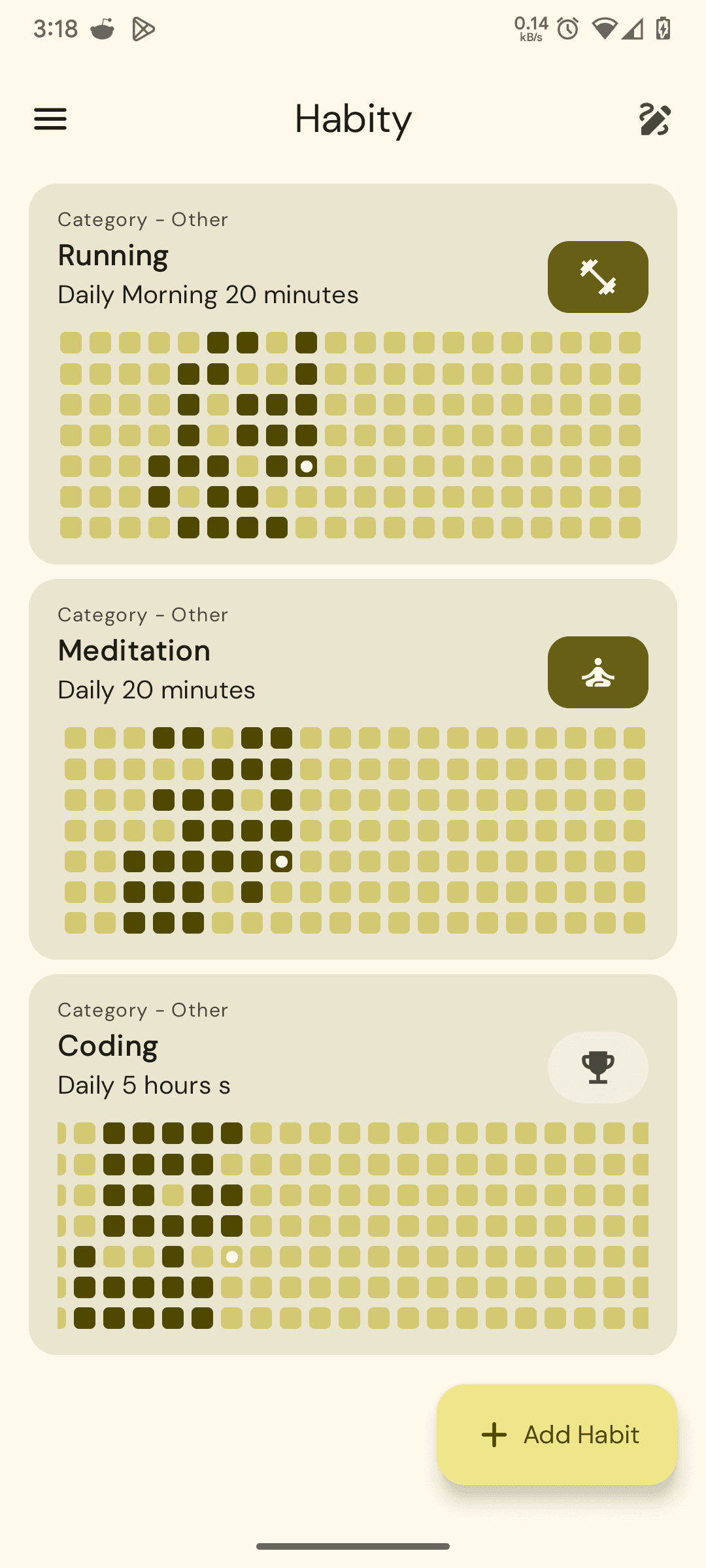Click the trophy icon on Coding card
This screenshot has height=1568, width=706.
[x=597, y=1068]
